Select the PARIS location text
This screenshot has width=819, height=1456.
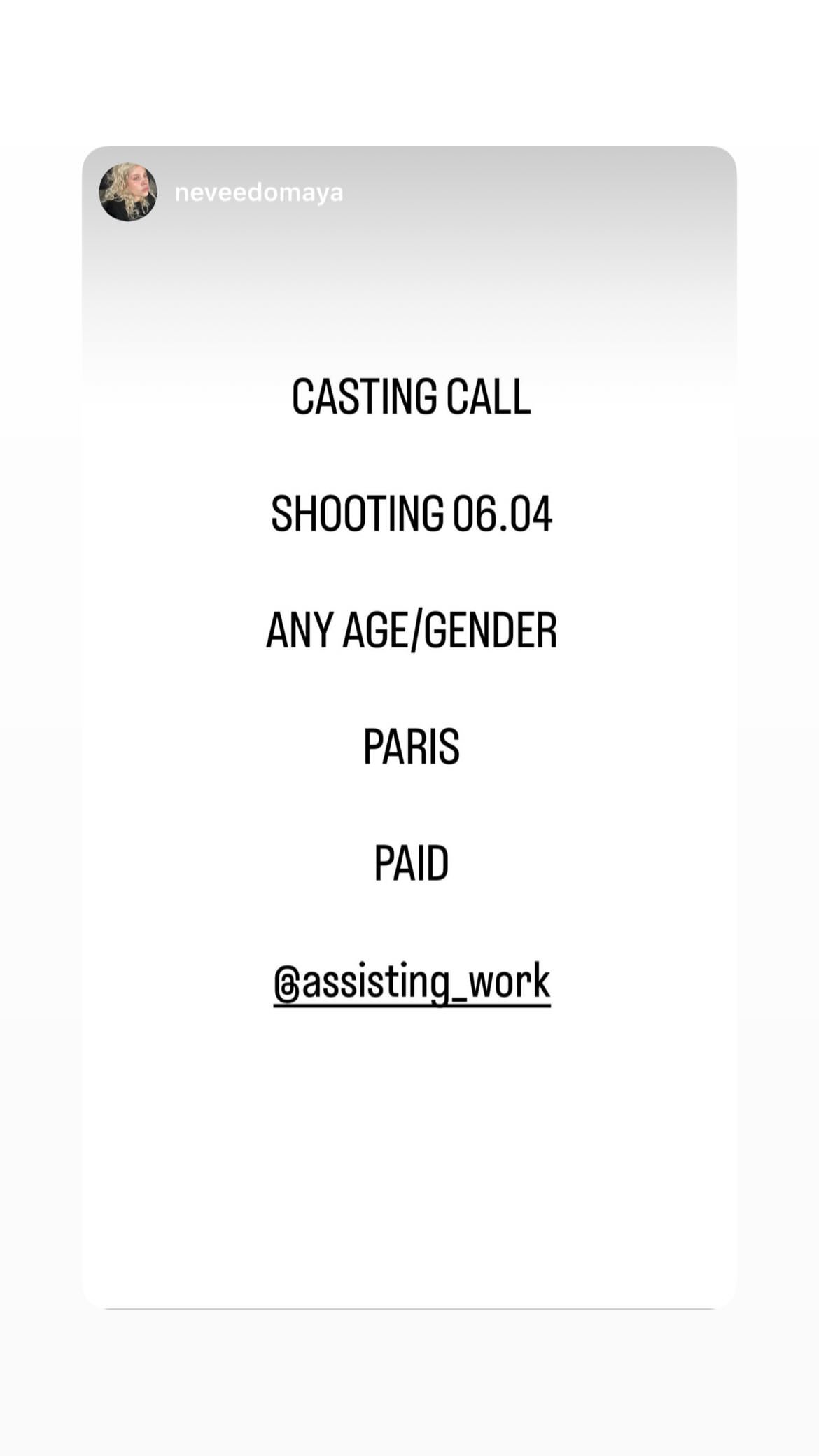tap(409, 745)
